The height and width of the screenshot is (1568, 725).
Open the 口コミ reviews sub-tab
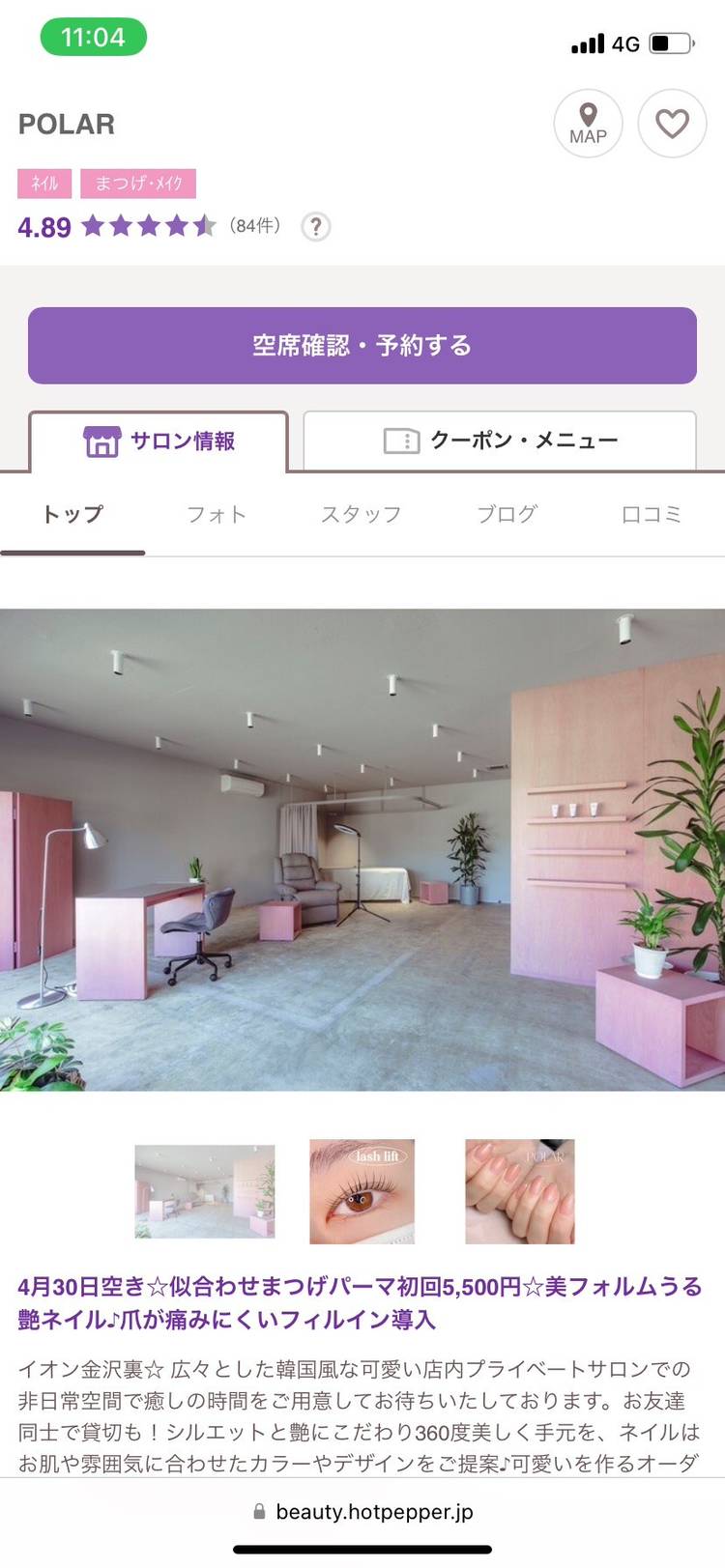651,514
